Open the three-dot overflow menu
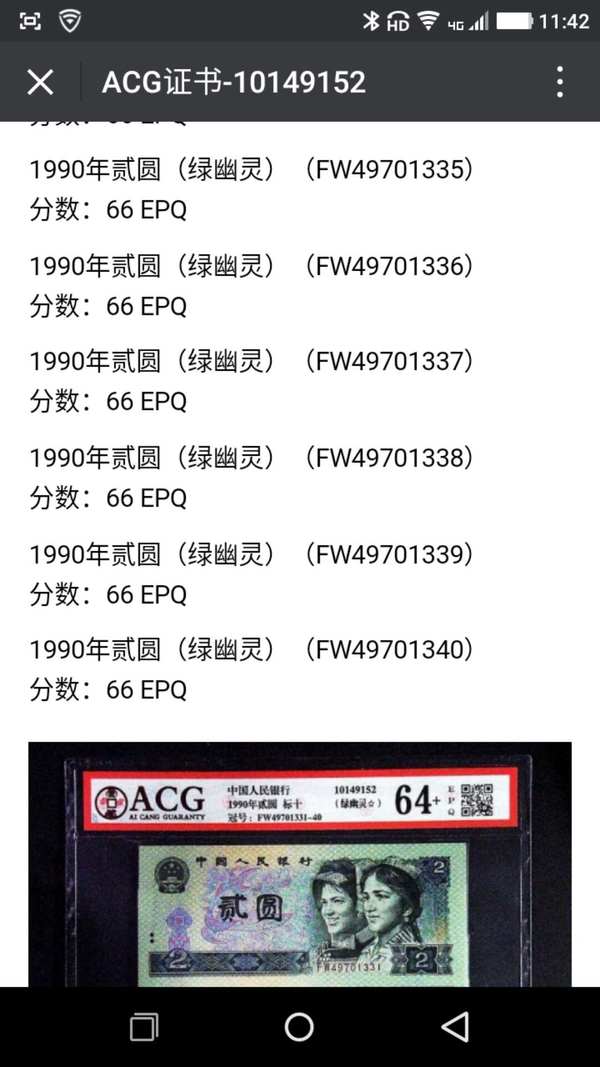Image resolution: width=600 pixels, height=1067 pixels. click(x=559, y=82)
